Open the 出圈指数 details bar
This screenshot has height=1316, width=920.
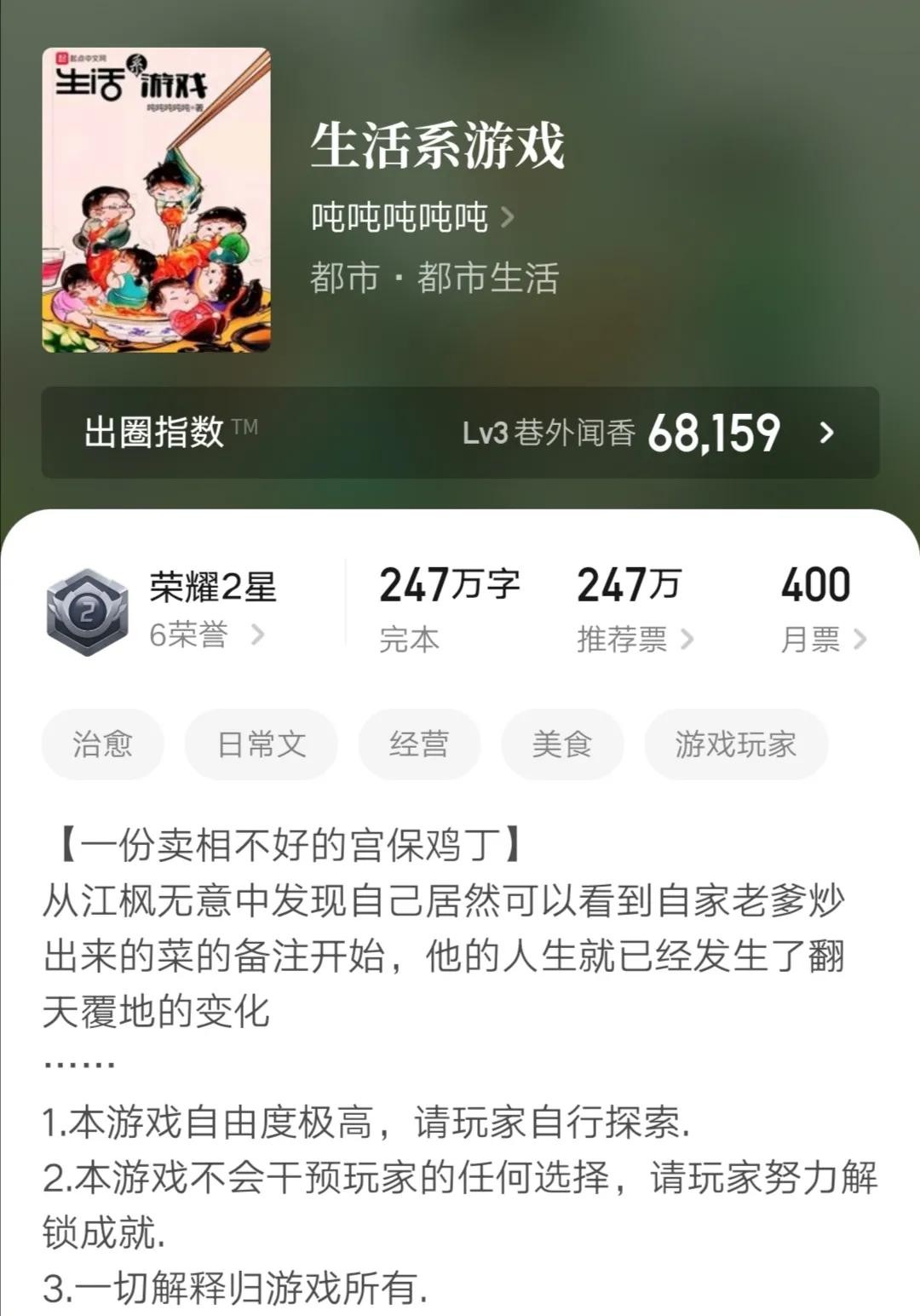click(x=460, y=433)
